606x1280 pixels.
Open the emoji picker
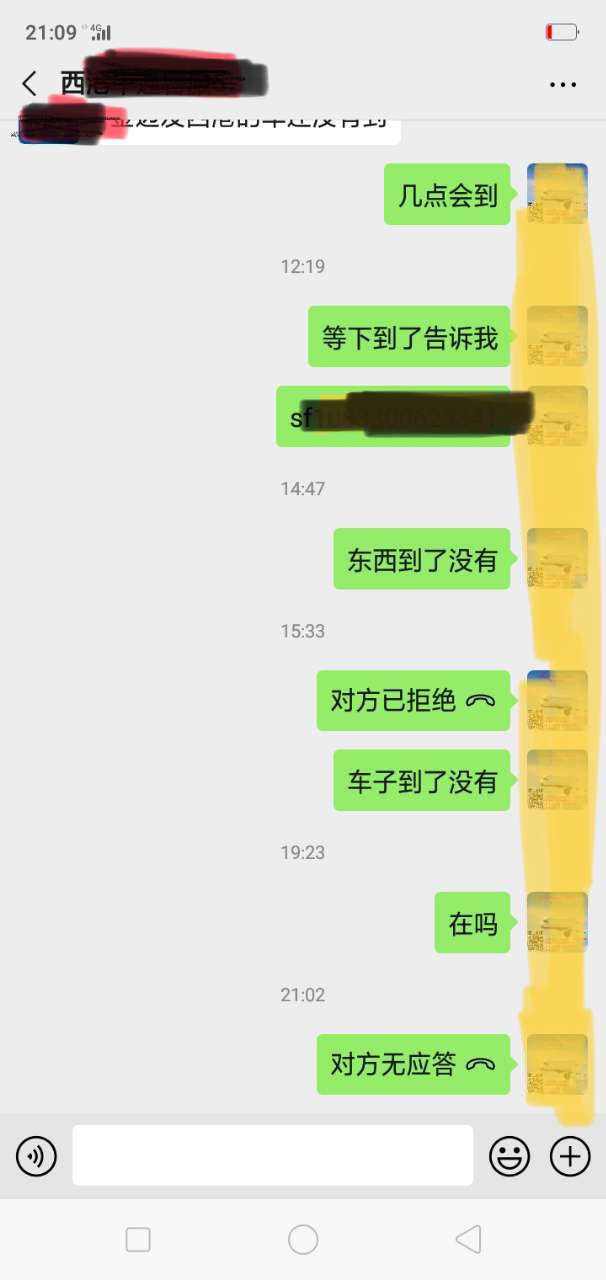tap(509, 1157)
